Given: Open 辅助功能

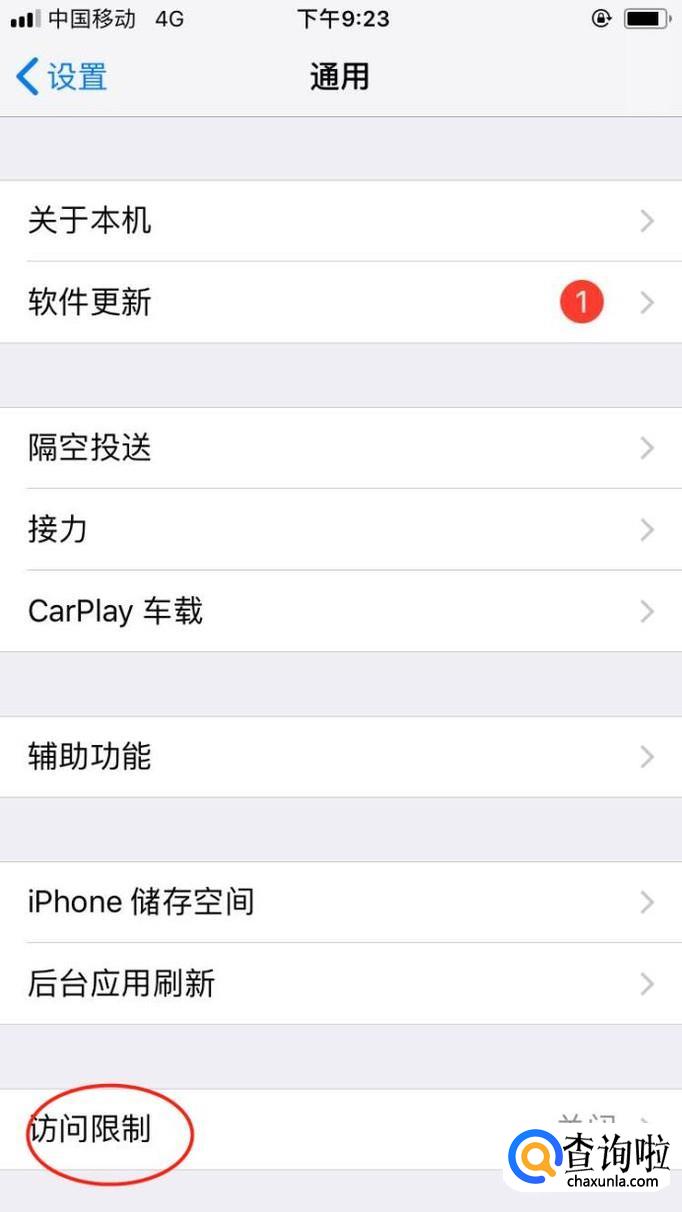Looking at the screenshot, I should click(341, 757).
